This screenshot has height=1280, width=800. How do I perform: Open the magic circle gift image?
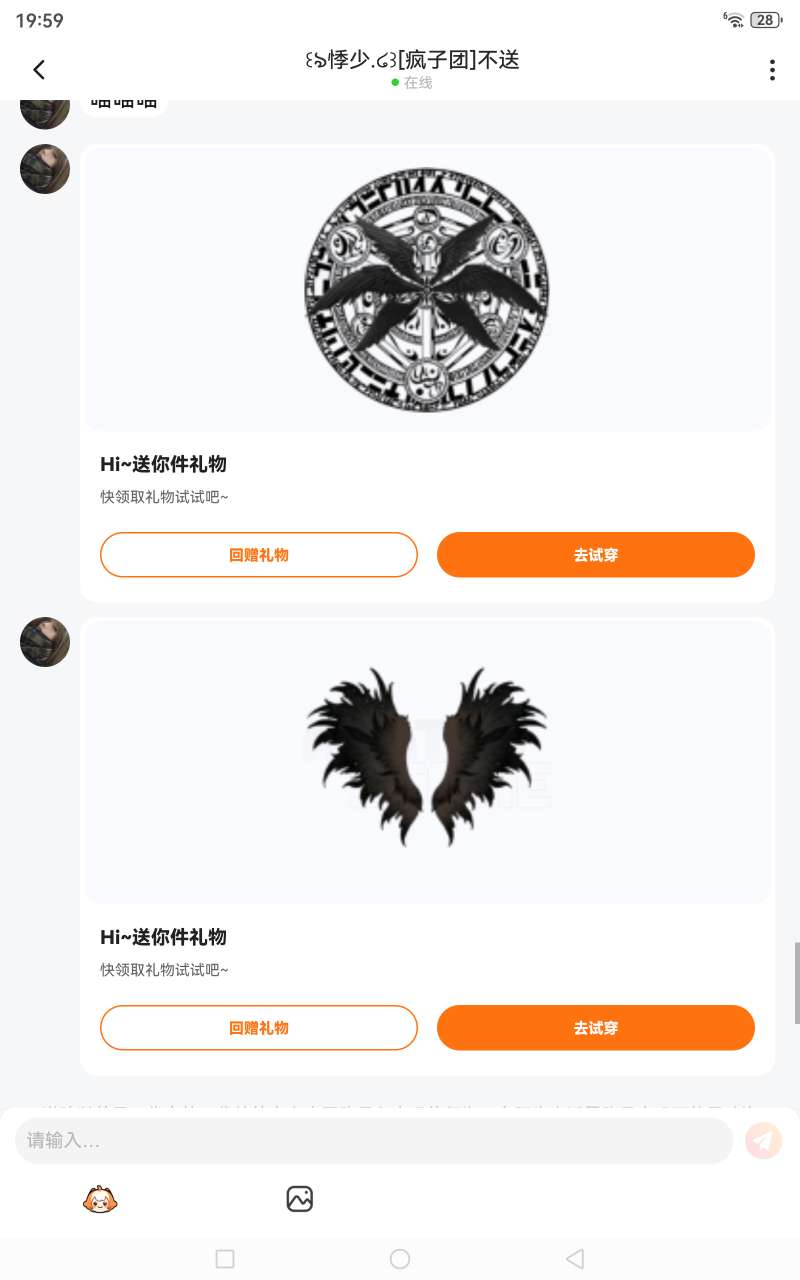pos(427,289)
